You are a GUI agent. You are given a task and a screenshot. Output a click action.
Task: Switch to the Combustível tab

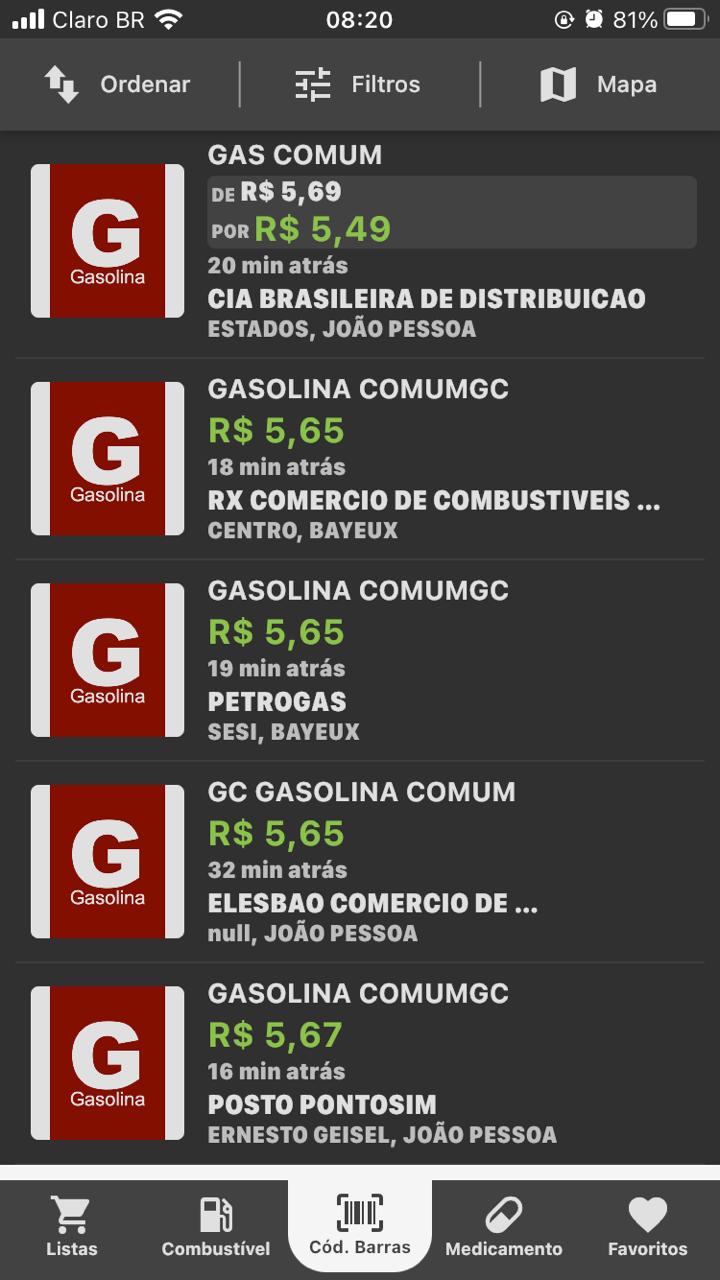click(216, 1227)
